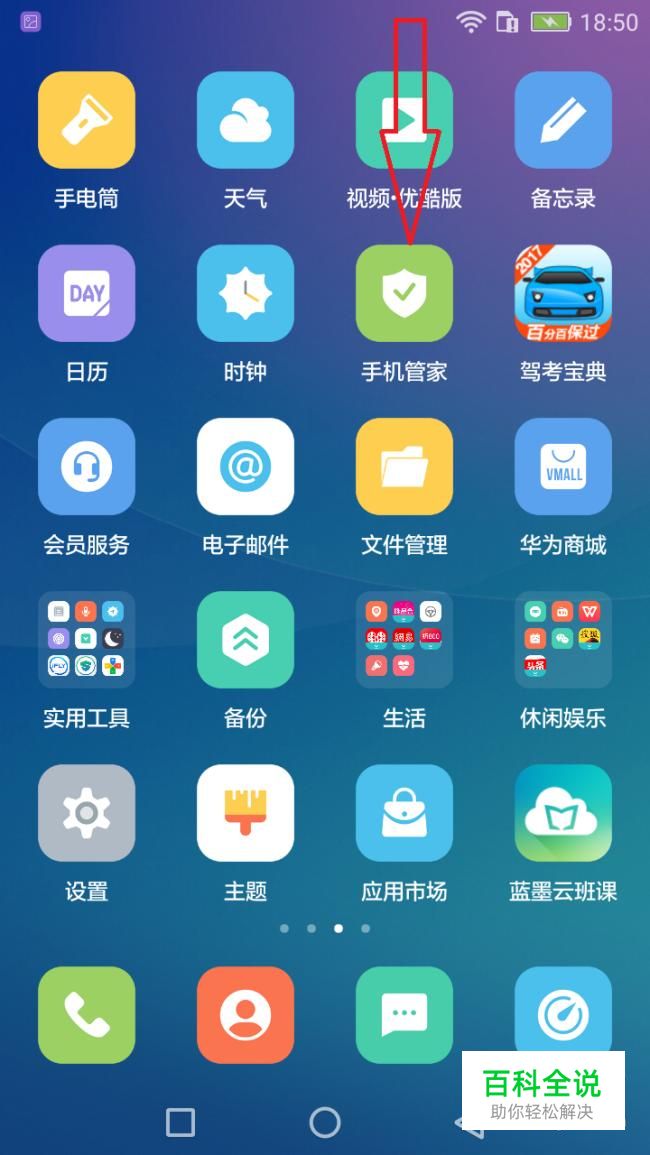
Task: Launch the 天气 weather app
Action: tap(245, 120)
